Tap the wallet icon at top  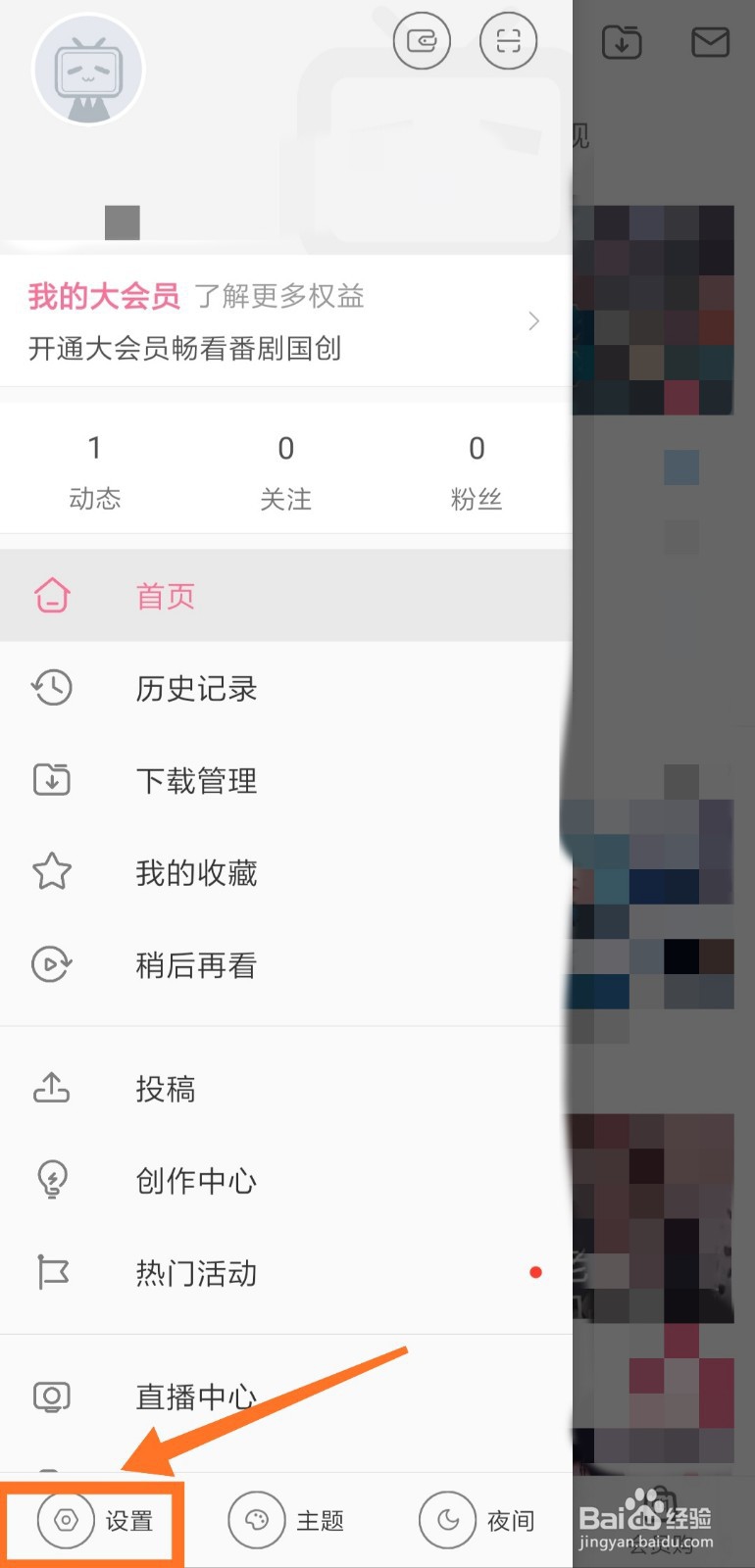[422, 40]
